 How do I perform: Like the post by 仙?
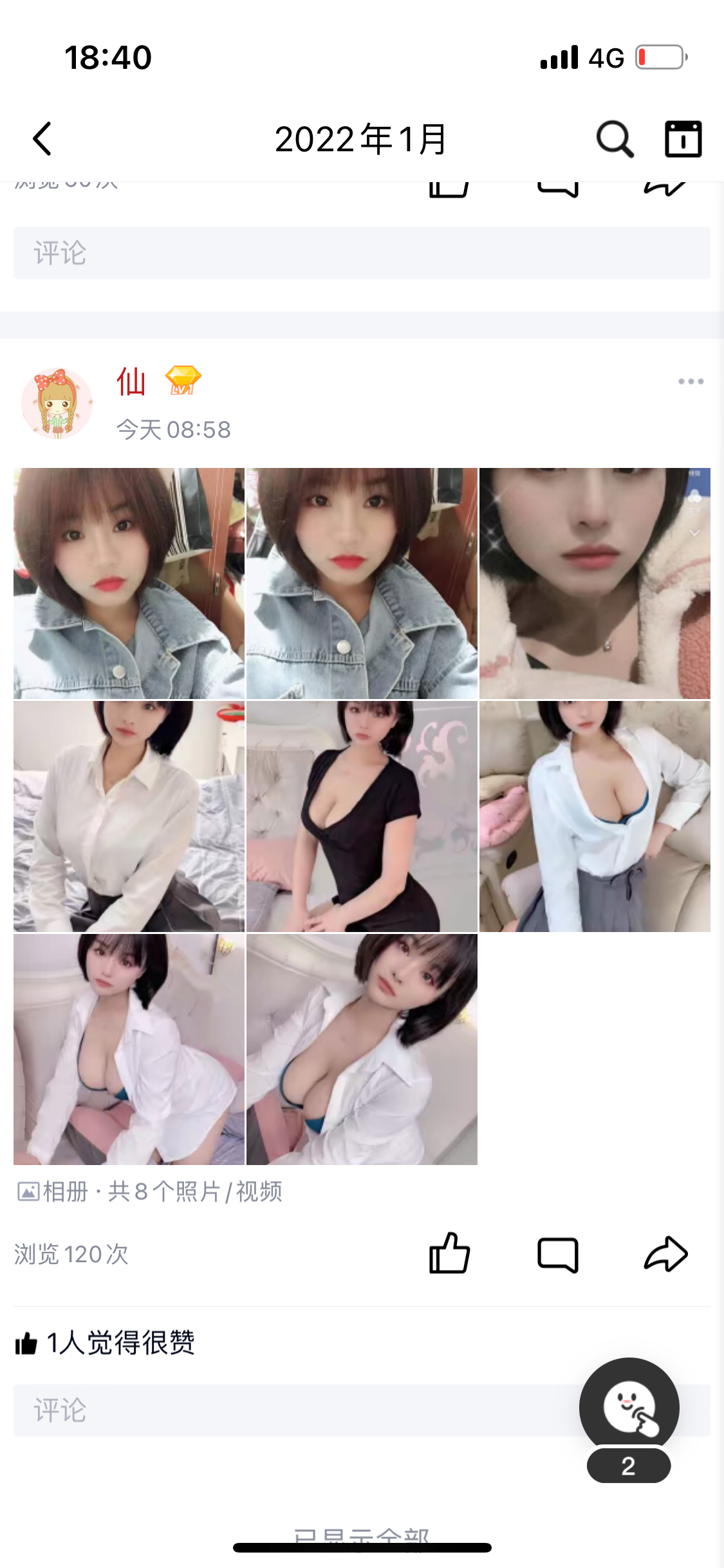tap(449, 1253)
